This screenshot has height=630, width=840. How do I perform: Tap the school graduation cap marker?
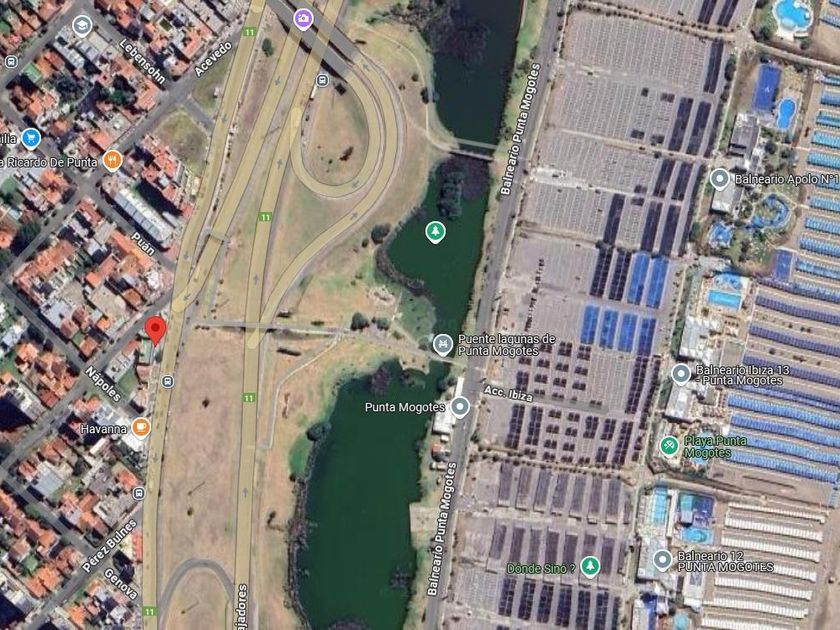[x=82, y=26]
